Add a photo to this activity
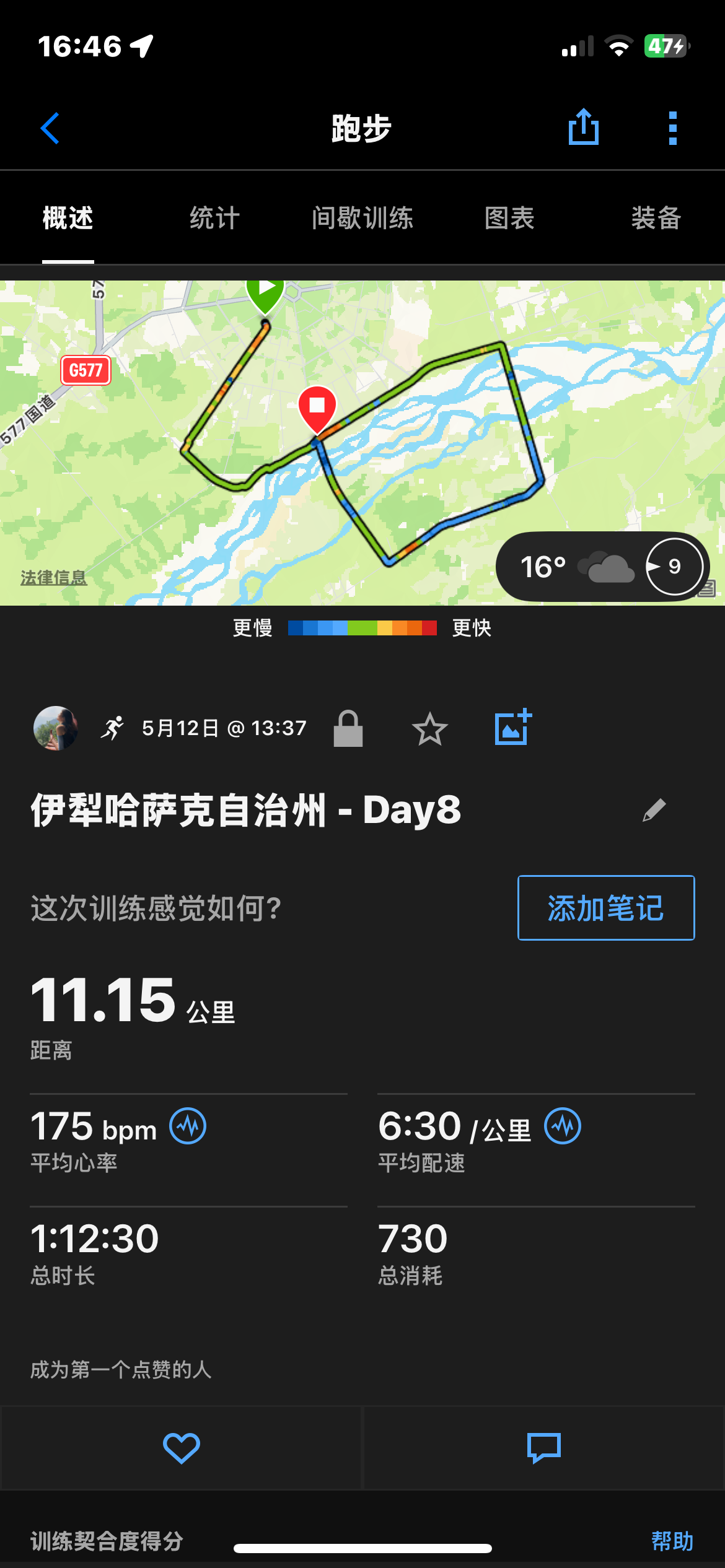The height and width of the screenshot is (1568, 725). click(x=513, y=727)
